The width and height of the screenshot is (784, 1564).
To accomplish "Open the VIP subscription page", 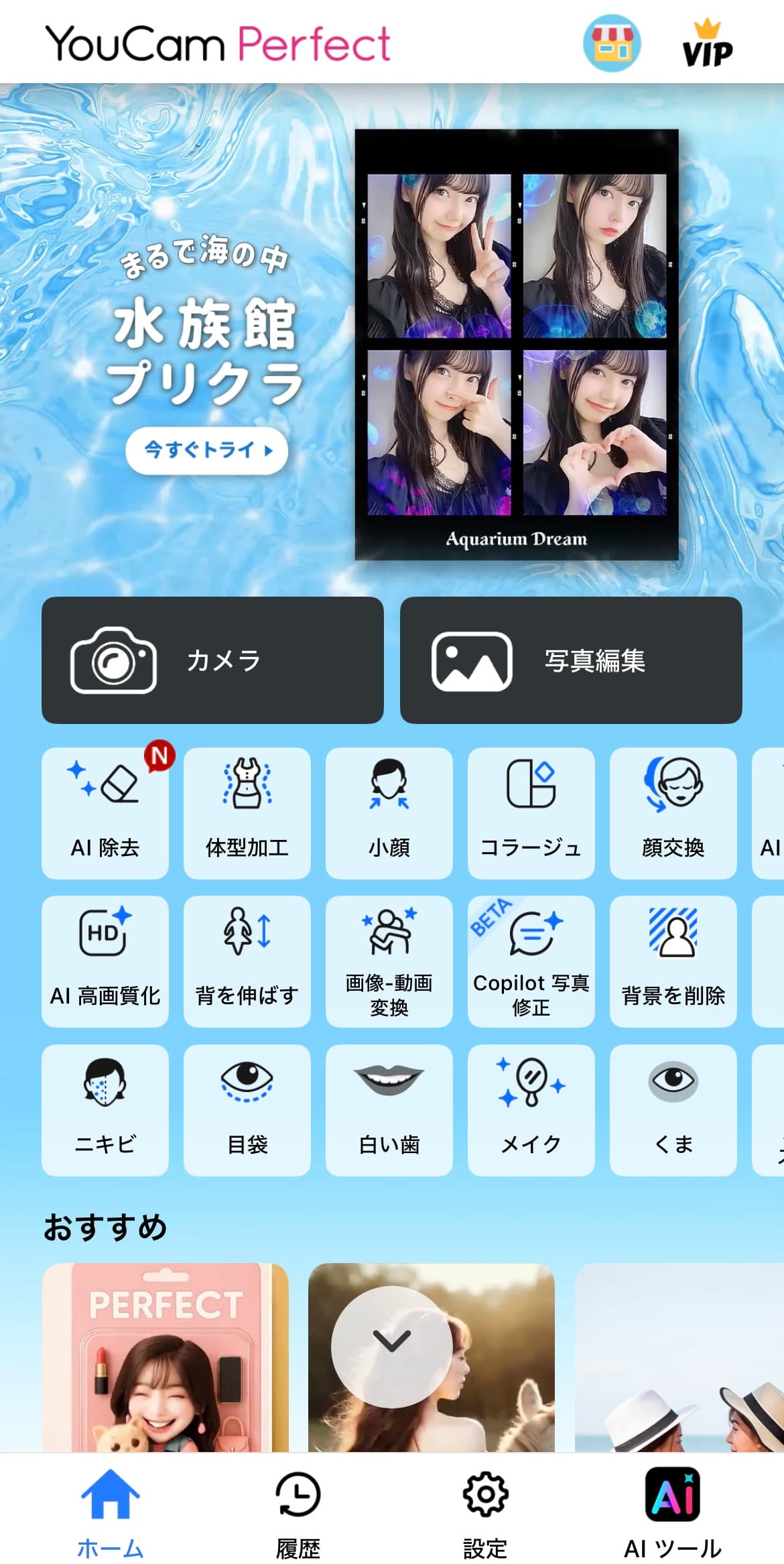I will (x=707, y=45).
